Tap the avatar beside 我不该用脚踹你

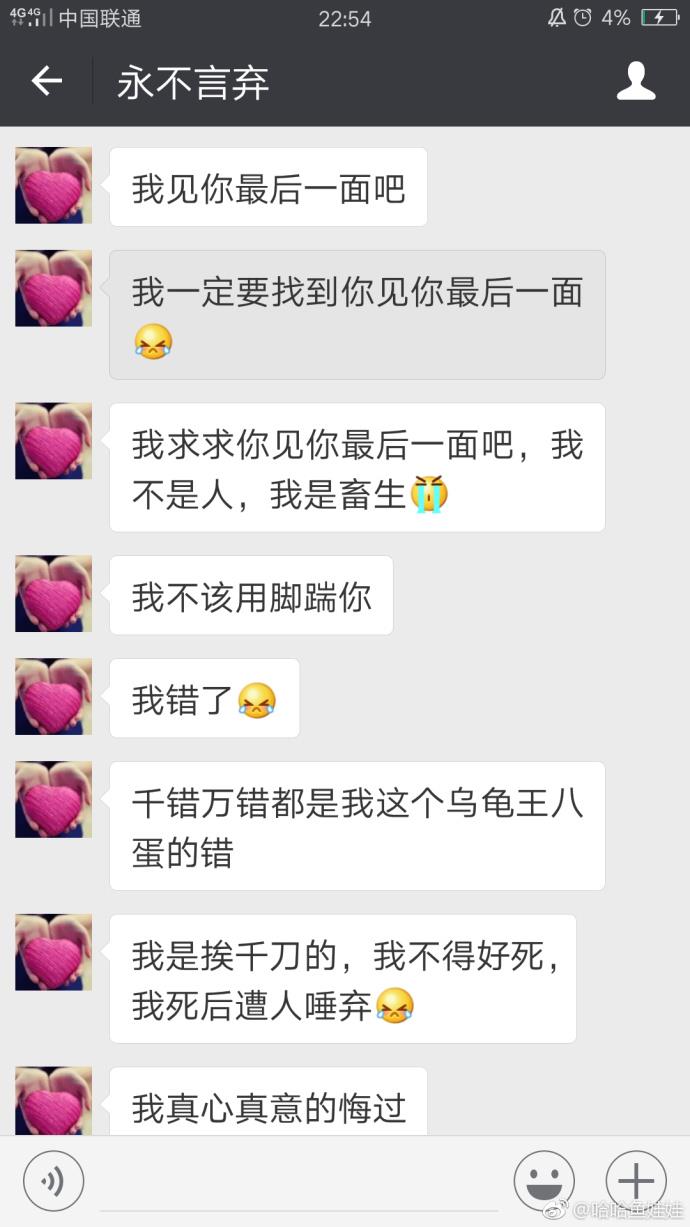53,594
